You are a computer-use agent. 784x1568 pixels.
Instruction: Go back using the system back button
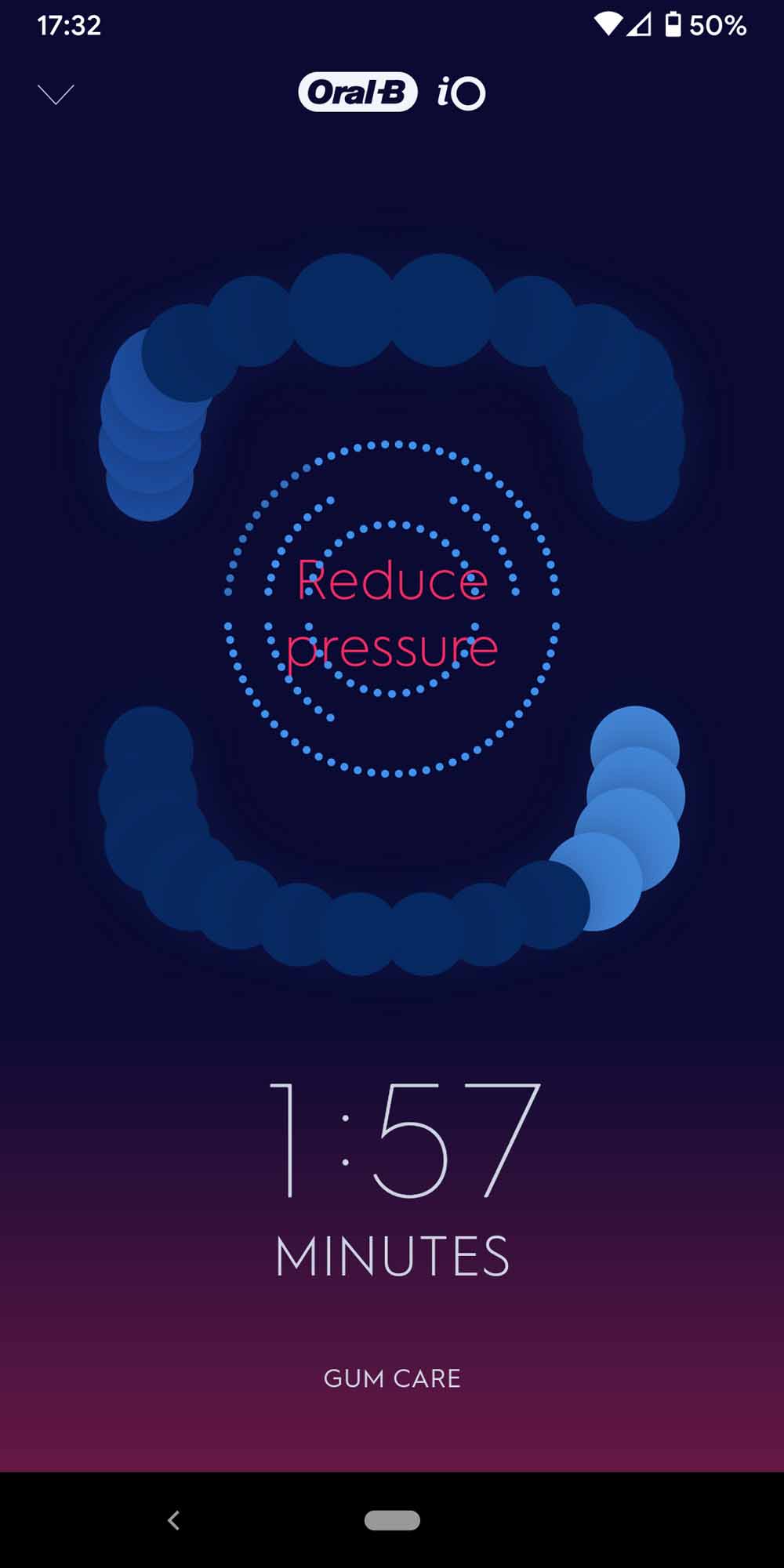(174, 1521)
